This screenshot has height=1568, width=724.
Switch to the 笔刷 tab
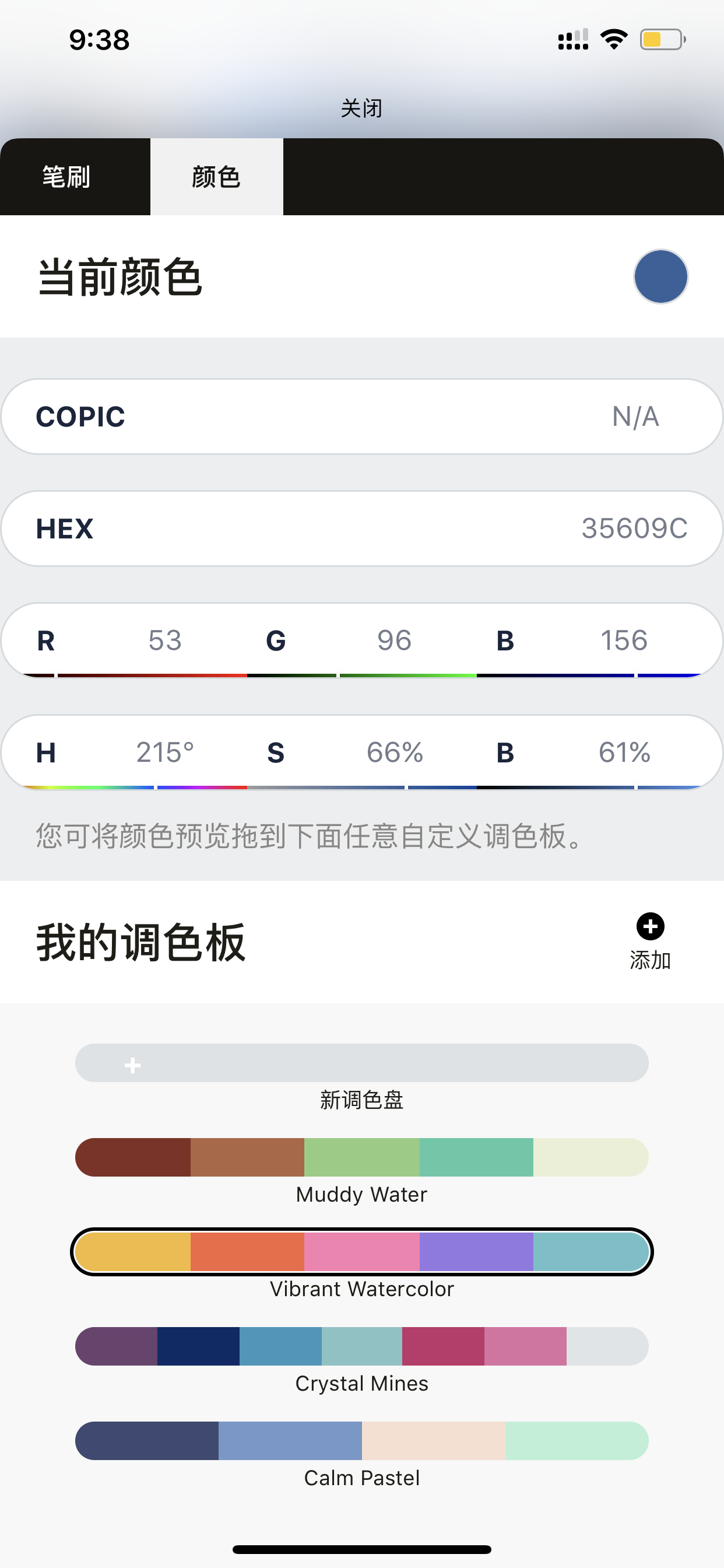click(x=66, y=177)
